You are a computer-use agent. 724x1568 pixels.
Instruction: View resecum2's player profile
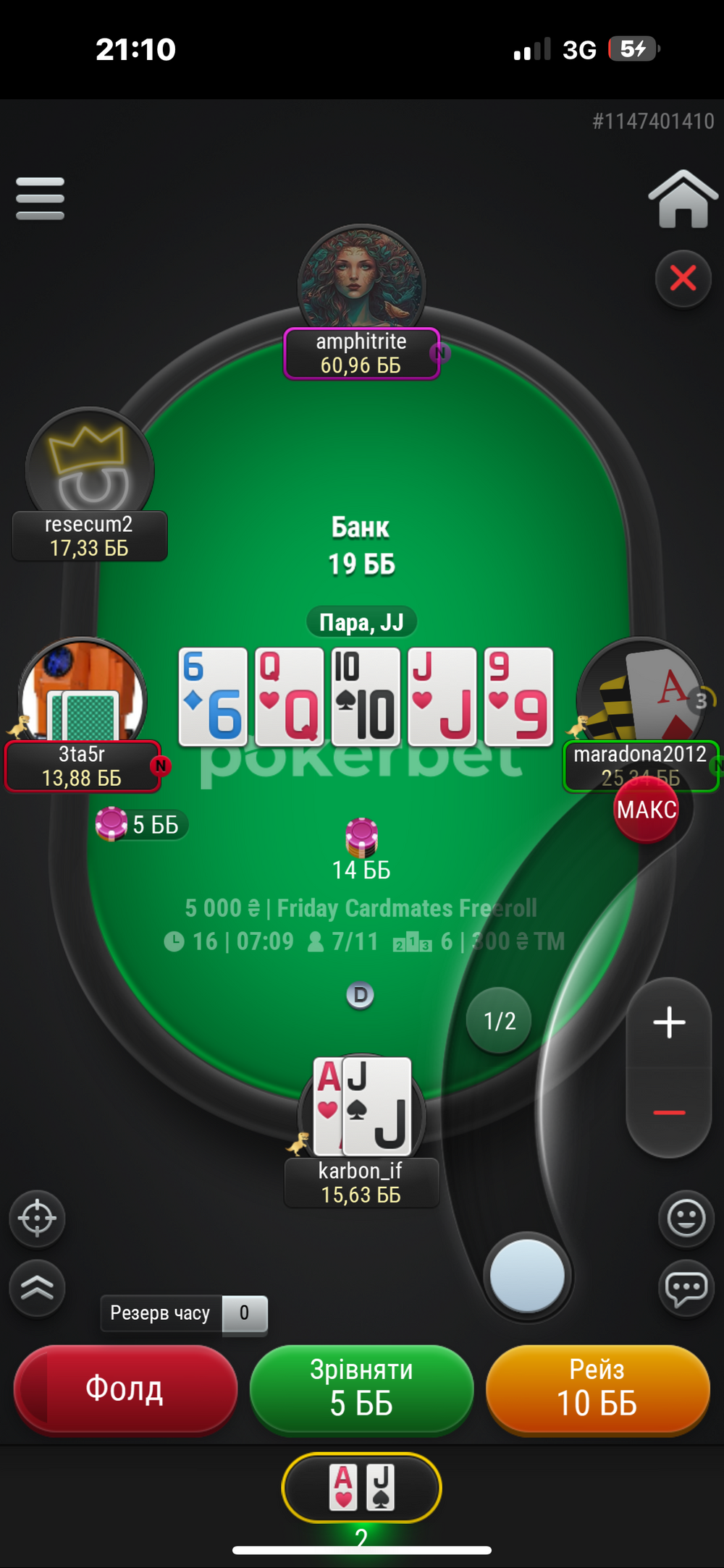89,484
